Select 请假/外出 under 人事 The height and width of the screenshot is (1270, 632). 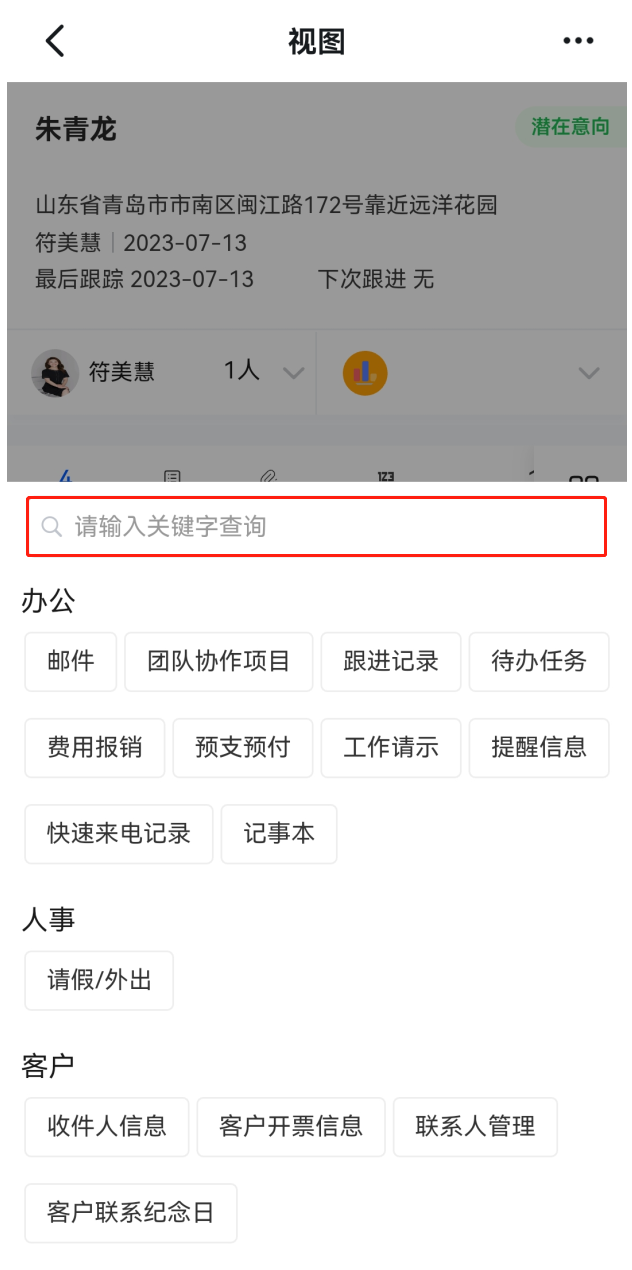coord(99,980)
